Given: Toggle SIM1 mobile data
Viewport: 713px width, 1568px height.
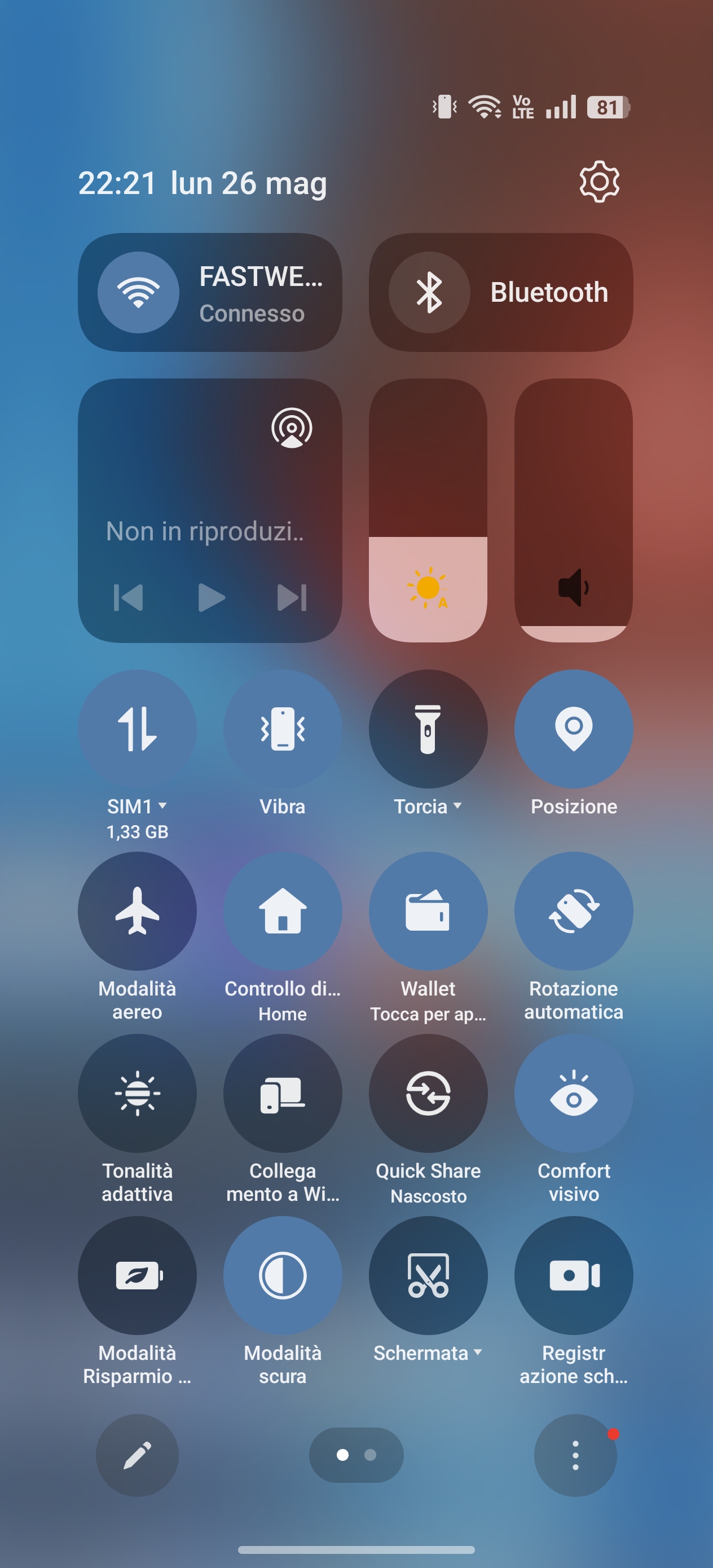Looking at the screenshot, I should 137,729.
